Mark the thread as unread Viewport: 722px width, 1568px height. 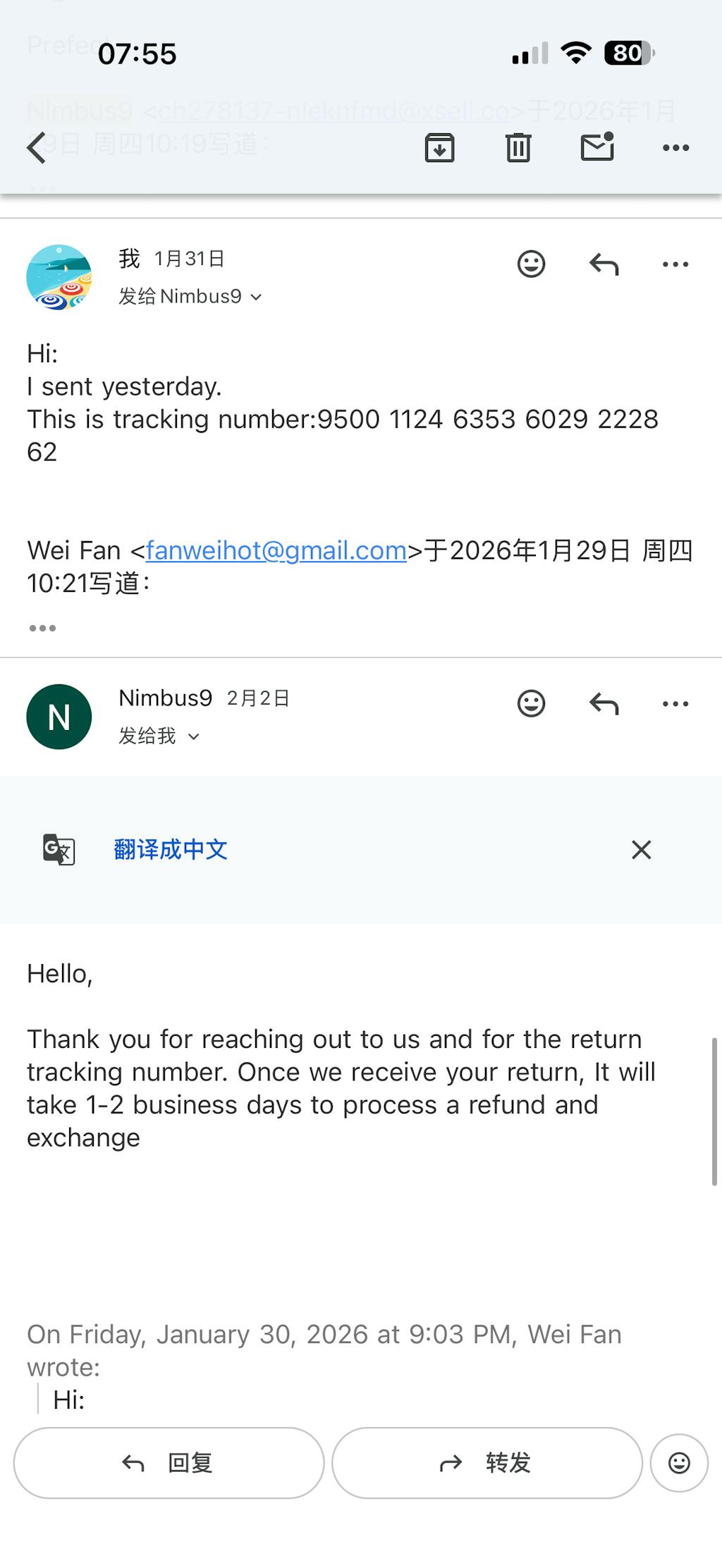point(597,147)
